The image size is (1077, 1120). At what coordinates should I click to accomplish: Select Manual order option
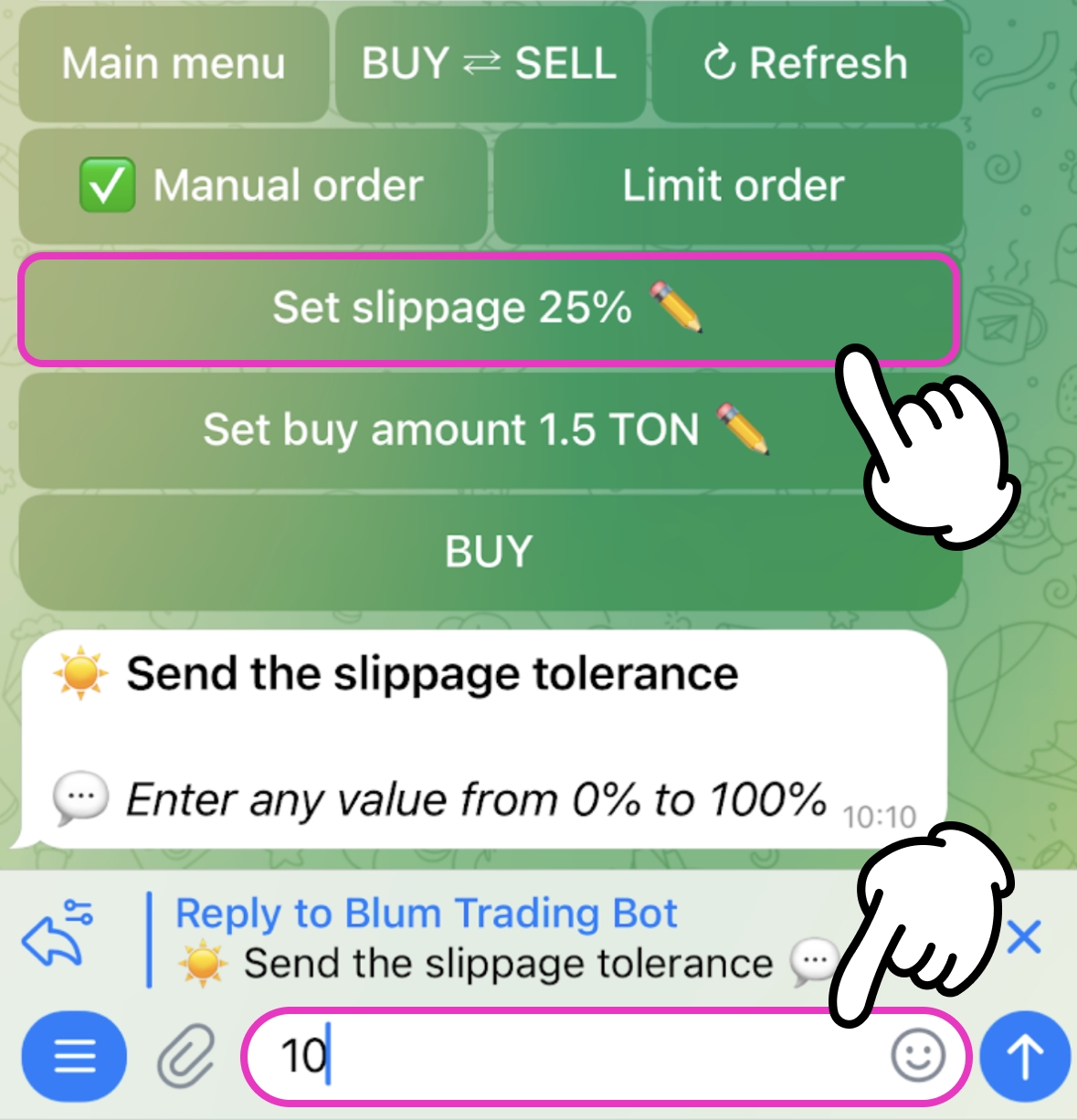[x=252, y=185]
